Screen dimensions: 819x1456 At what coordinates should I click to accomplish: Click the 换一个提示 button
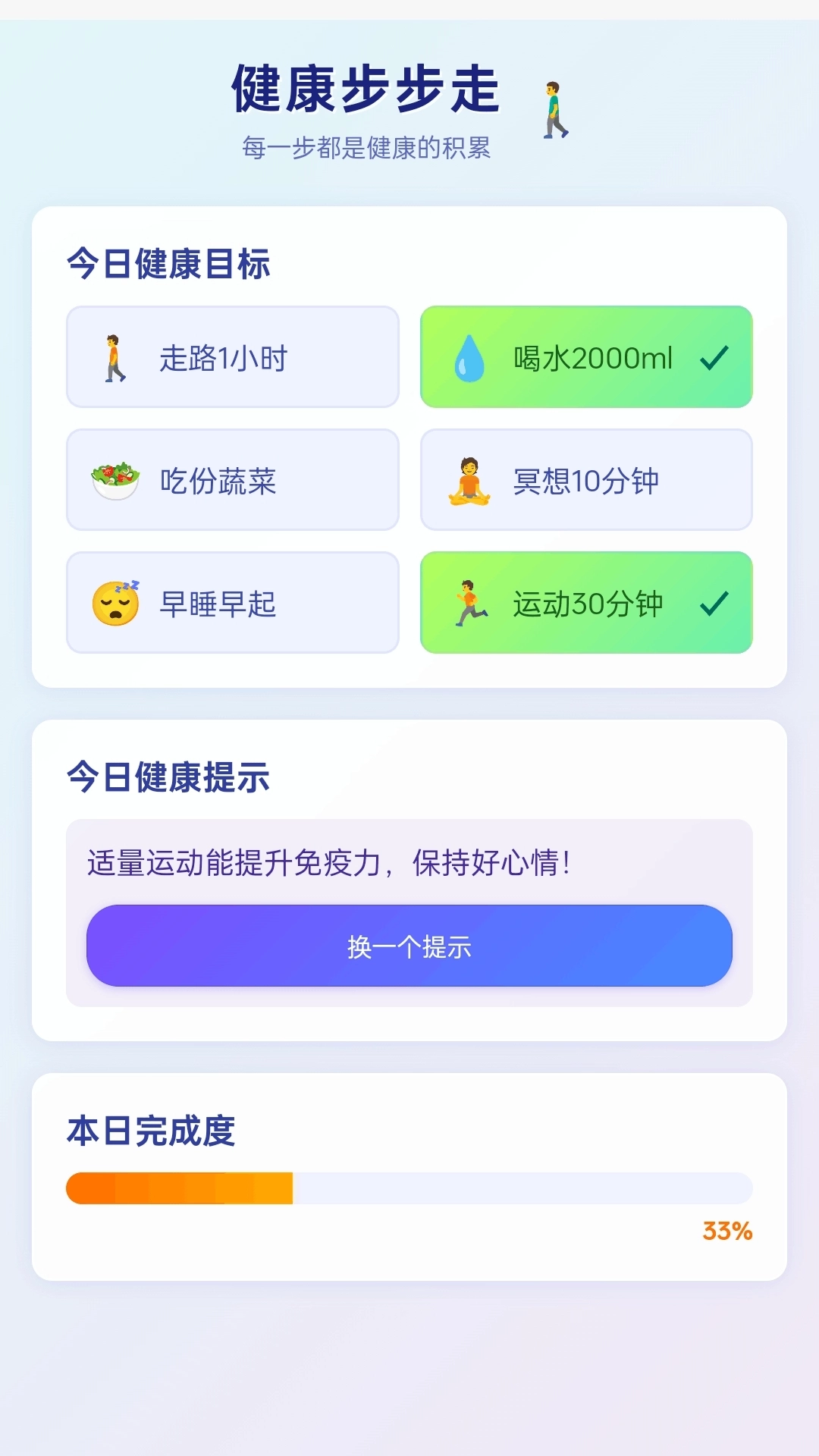(409, 946)
